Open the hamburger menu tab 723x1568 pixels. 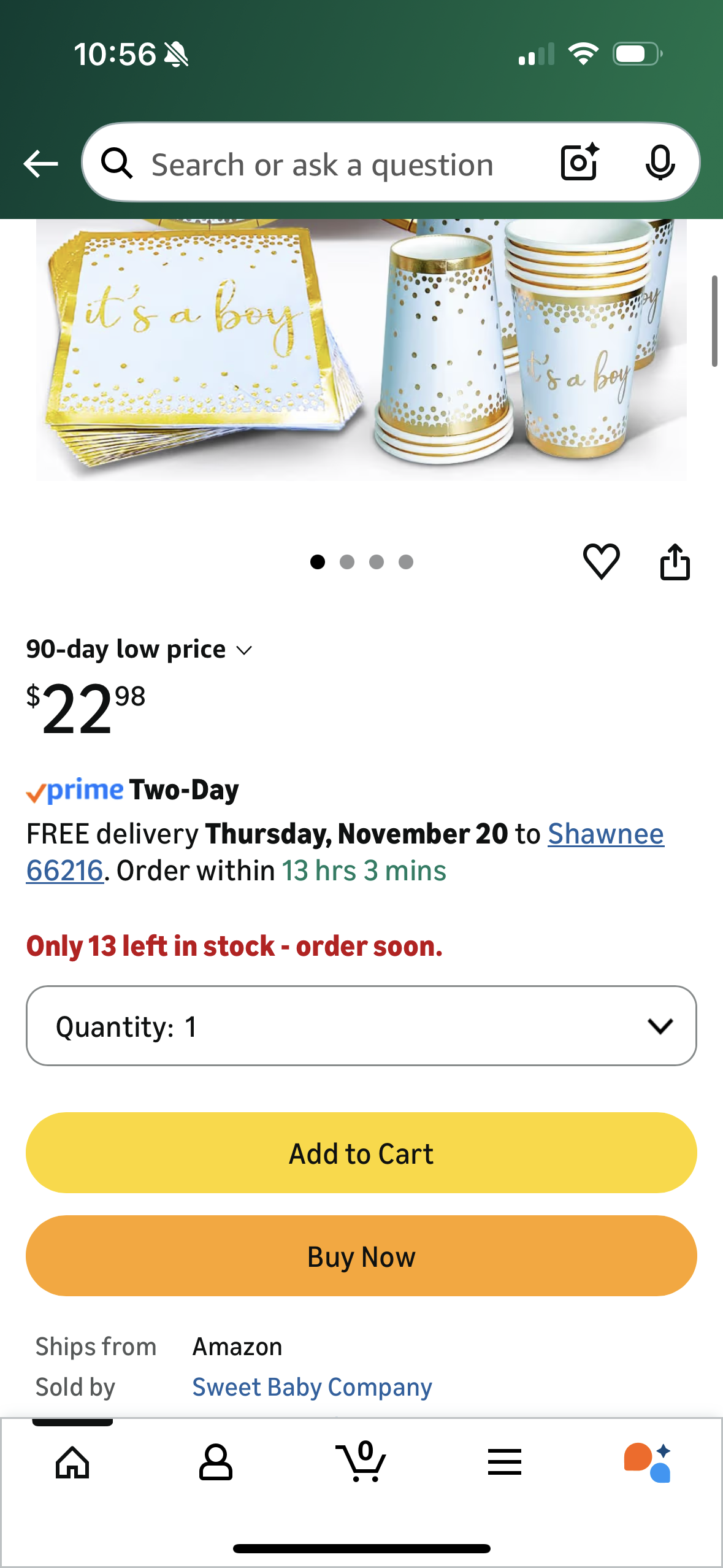[x=504, y=1462]
